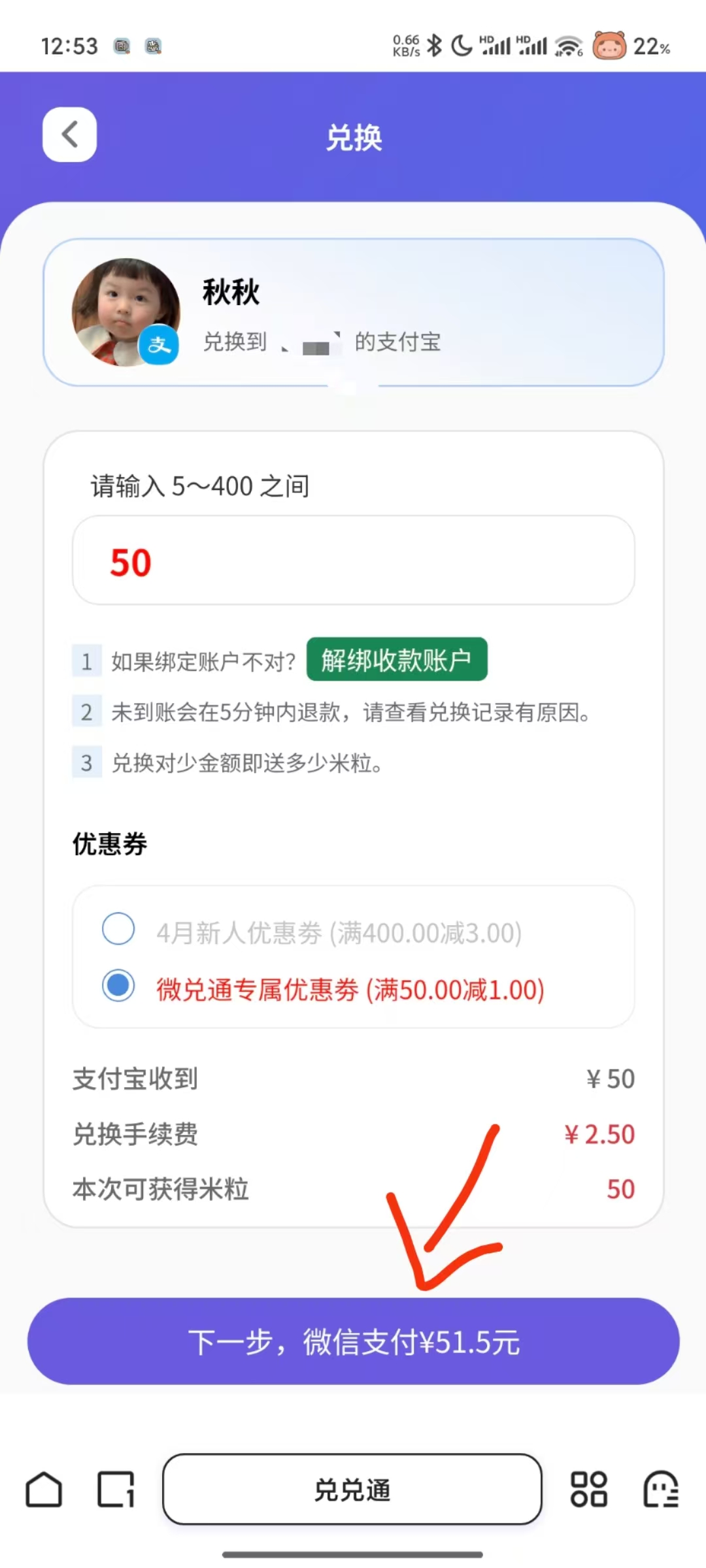
Task: Edit the amount field showing 50
Action: click(x=353, y=561)
